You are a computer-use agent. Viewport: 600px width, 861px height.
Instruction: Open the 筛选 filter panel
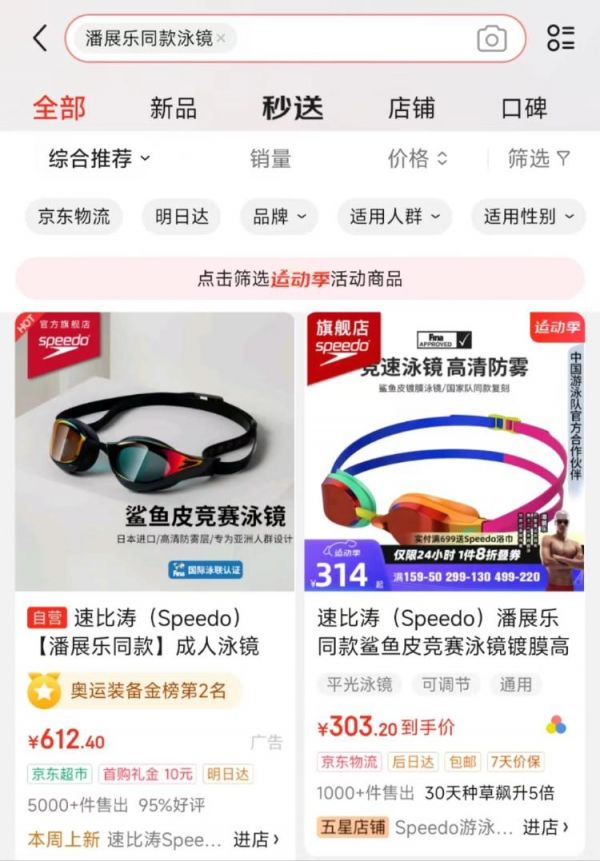tap(538, 158)
